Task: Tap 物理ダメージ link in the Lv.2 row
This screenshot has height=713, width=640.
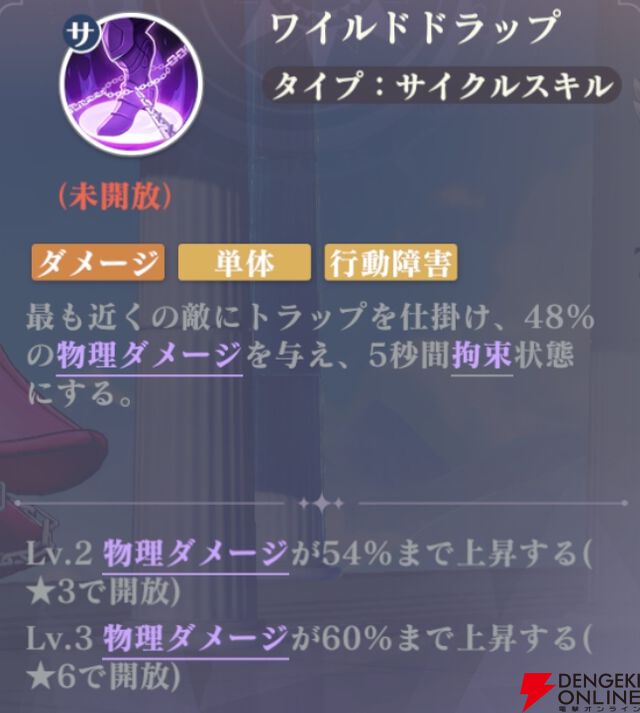Action: coord(195,554)
